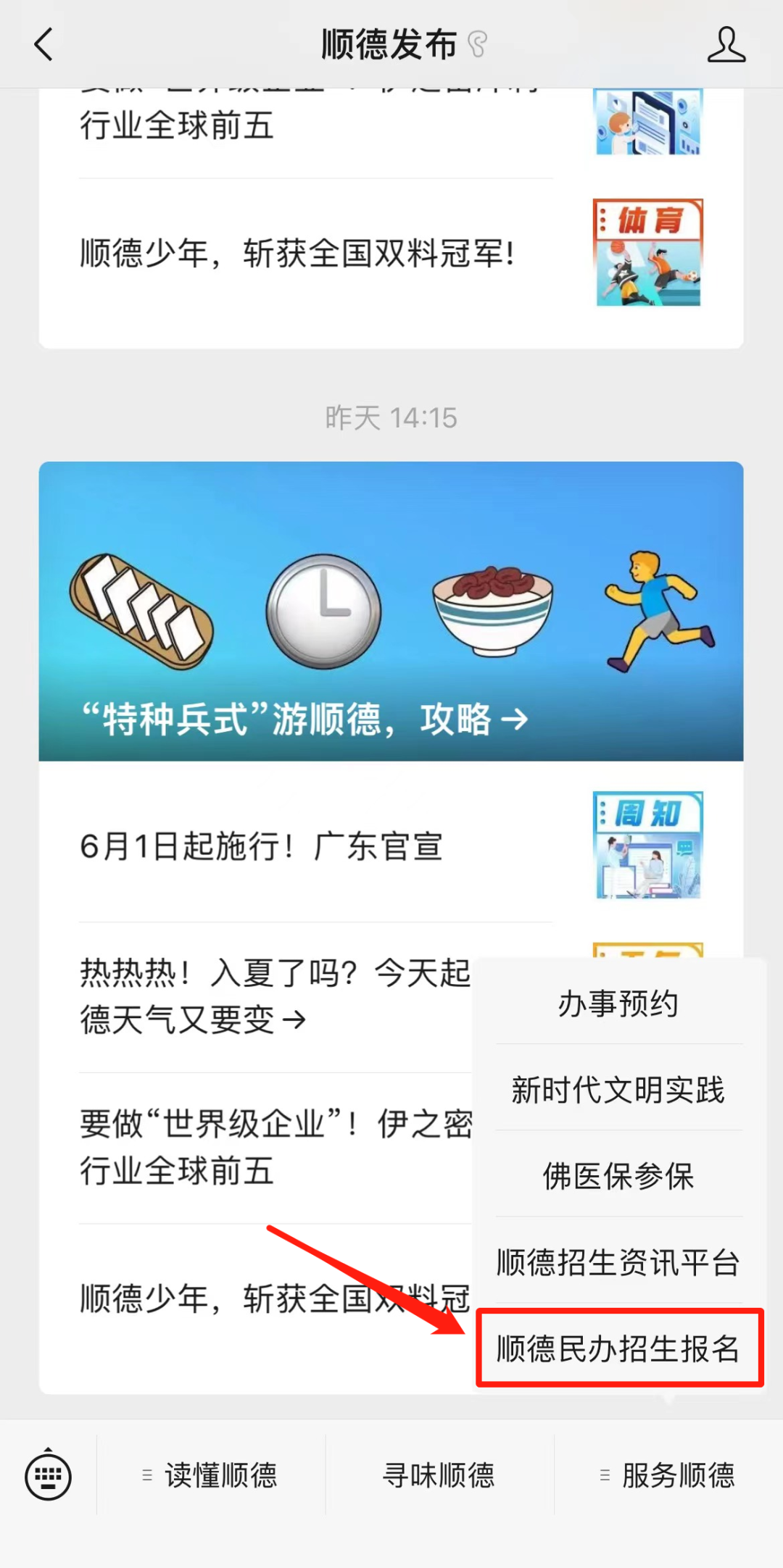Tap the 昨天 14:15 timestamp
This screenshot has width=783, height=1568.
point(391,417)
